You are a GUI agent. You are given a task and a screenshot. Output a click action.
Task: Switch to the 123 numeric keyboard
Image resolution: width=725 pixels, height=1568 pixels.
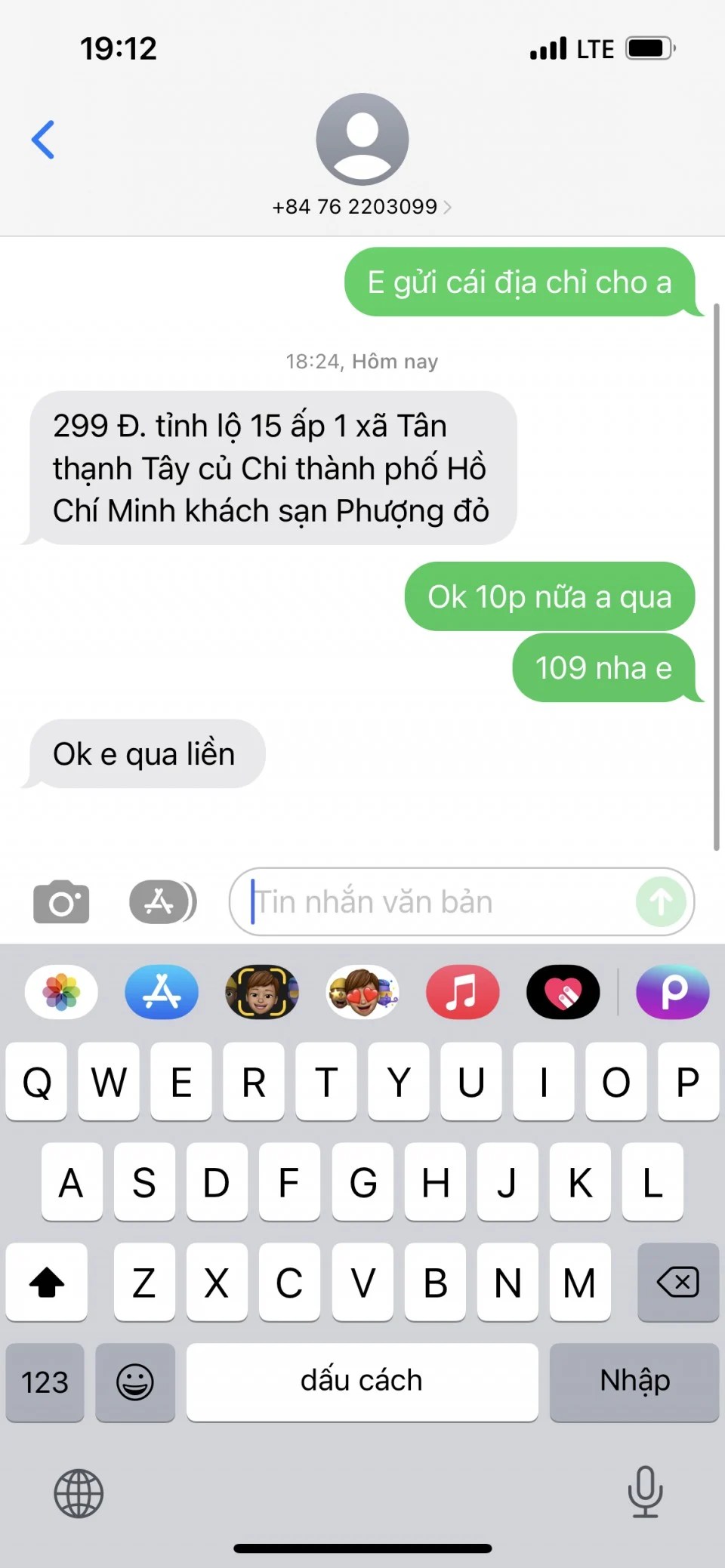point(45,1382)
